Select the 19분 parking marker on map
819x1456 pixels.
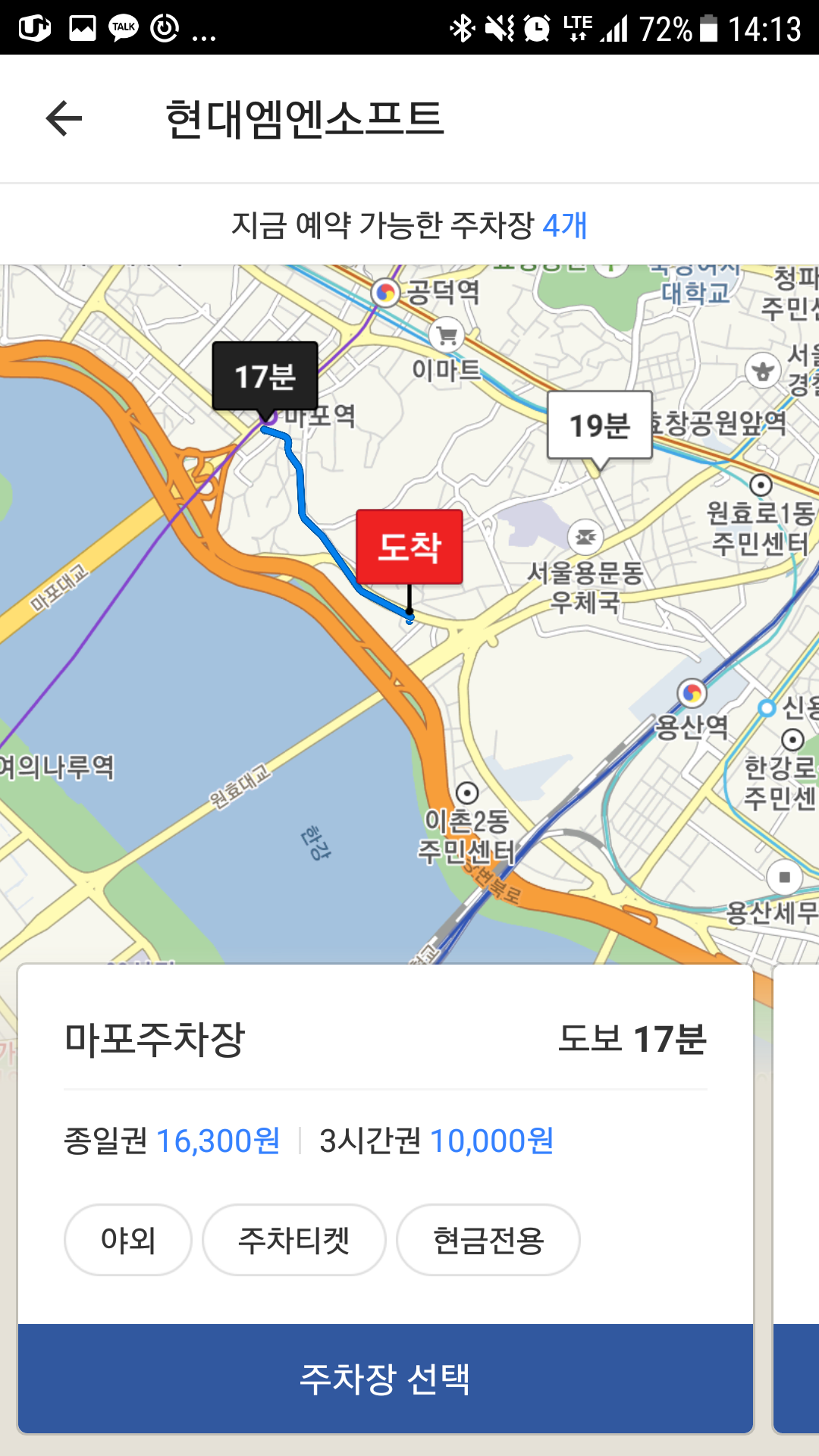(x=599, y=425)
